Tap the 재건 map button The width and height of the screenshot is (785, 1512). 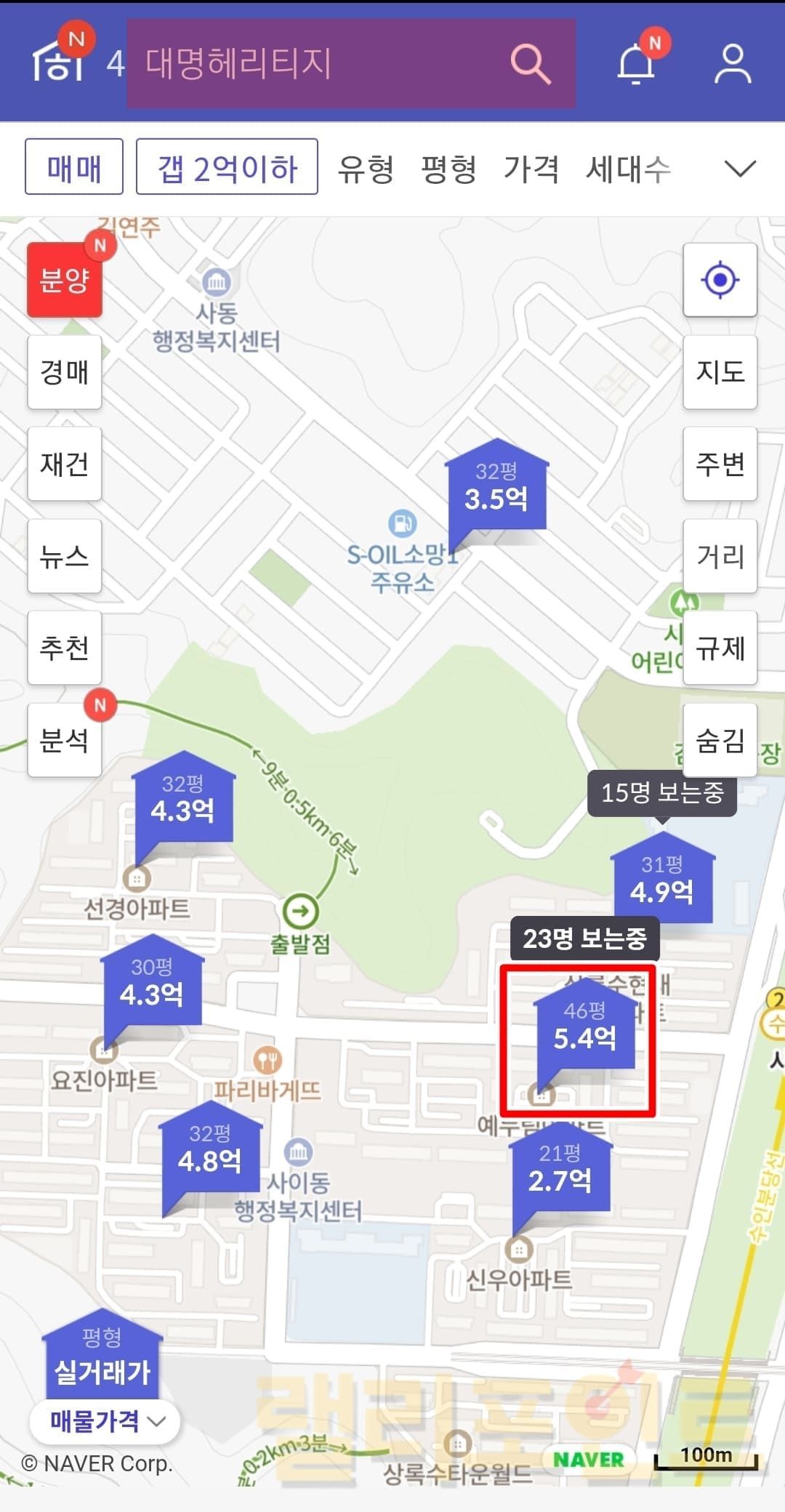pyautogui.click(x=65, y=464)
